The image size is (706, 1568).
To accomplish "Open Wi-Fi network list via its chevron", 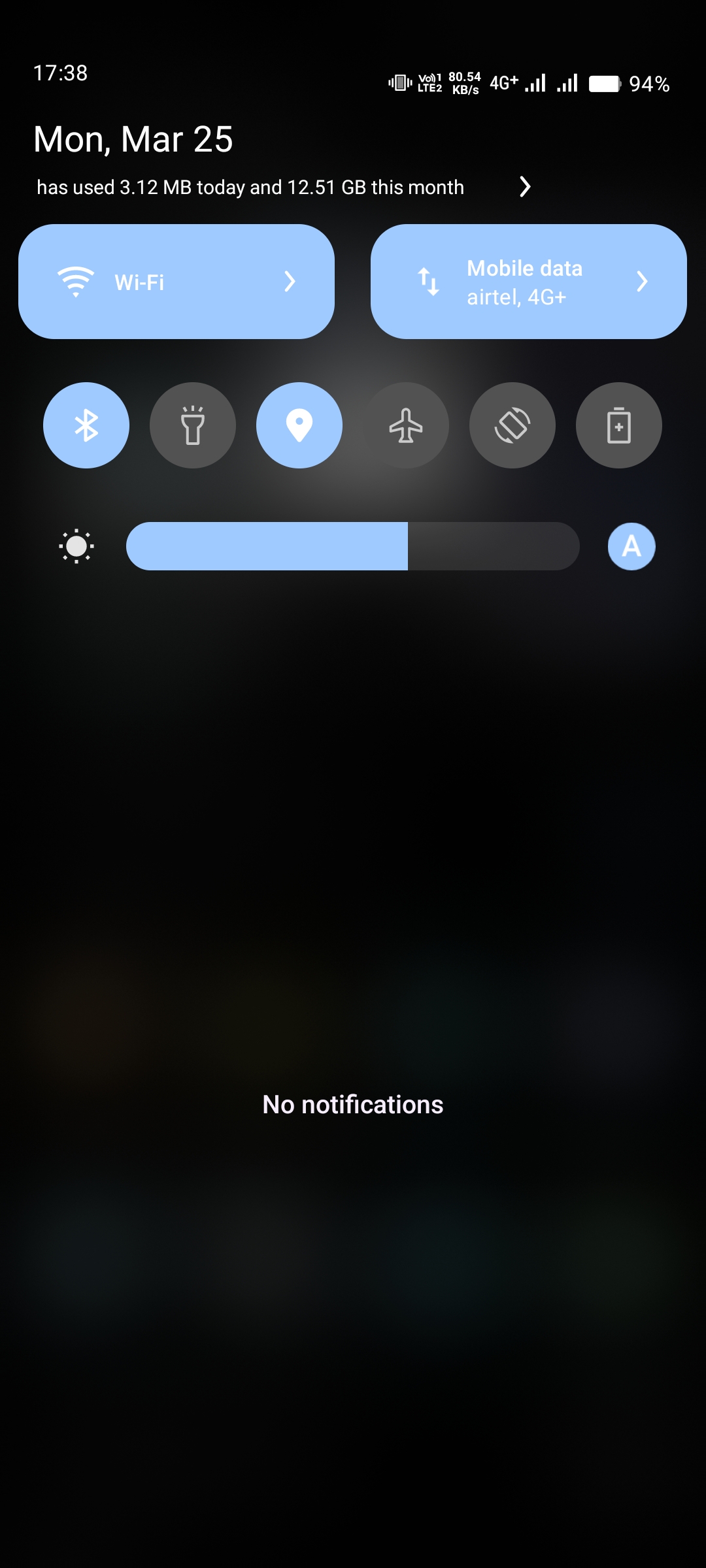I will click(290, 282).
